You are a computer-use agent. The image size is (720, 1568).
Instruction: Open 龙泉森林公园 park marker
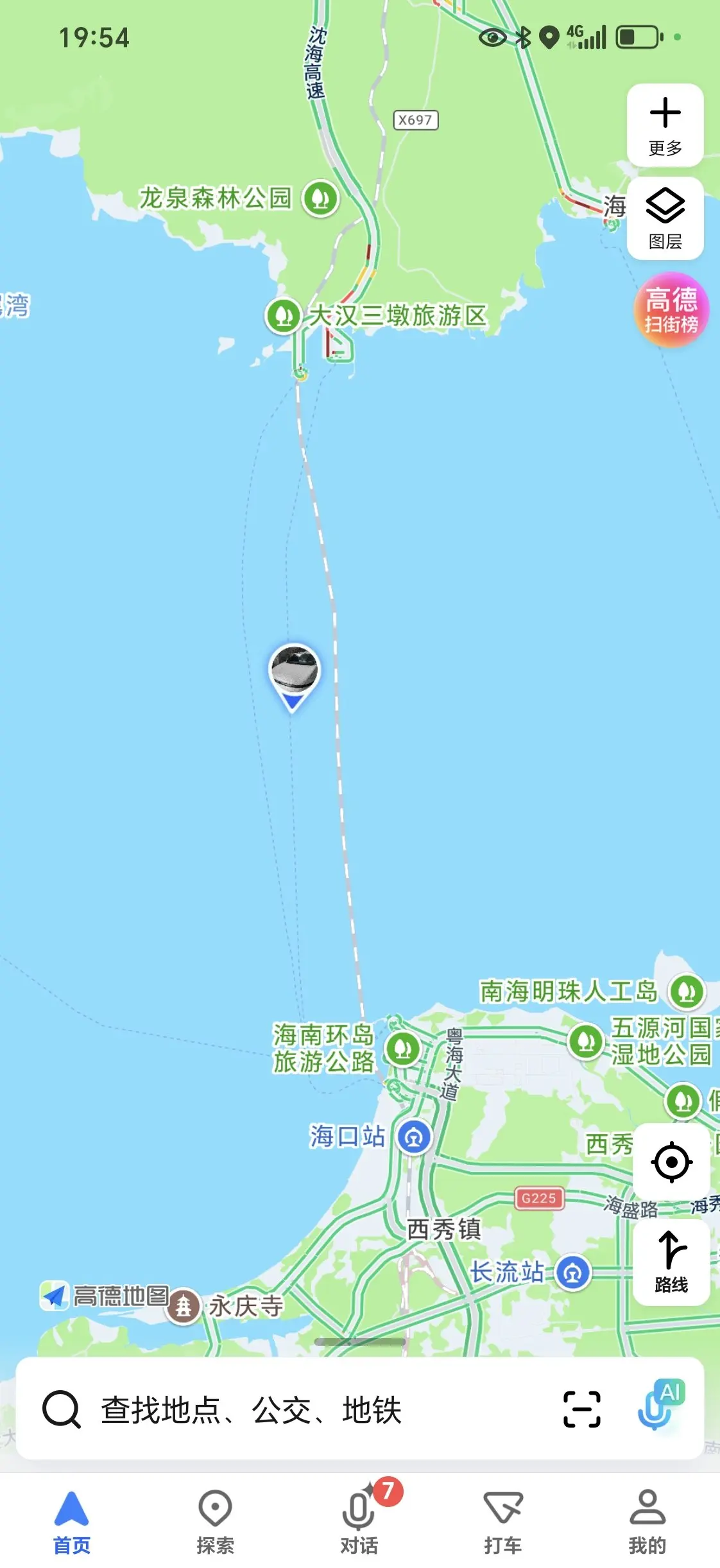320,198
